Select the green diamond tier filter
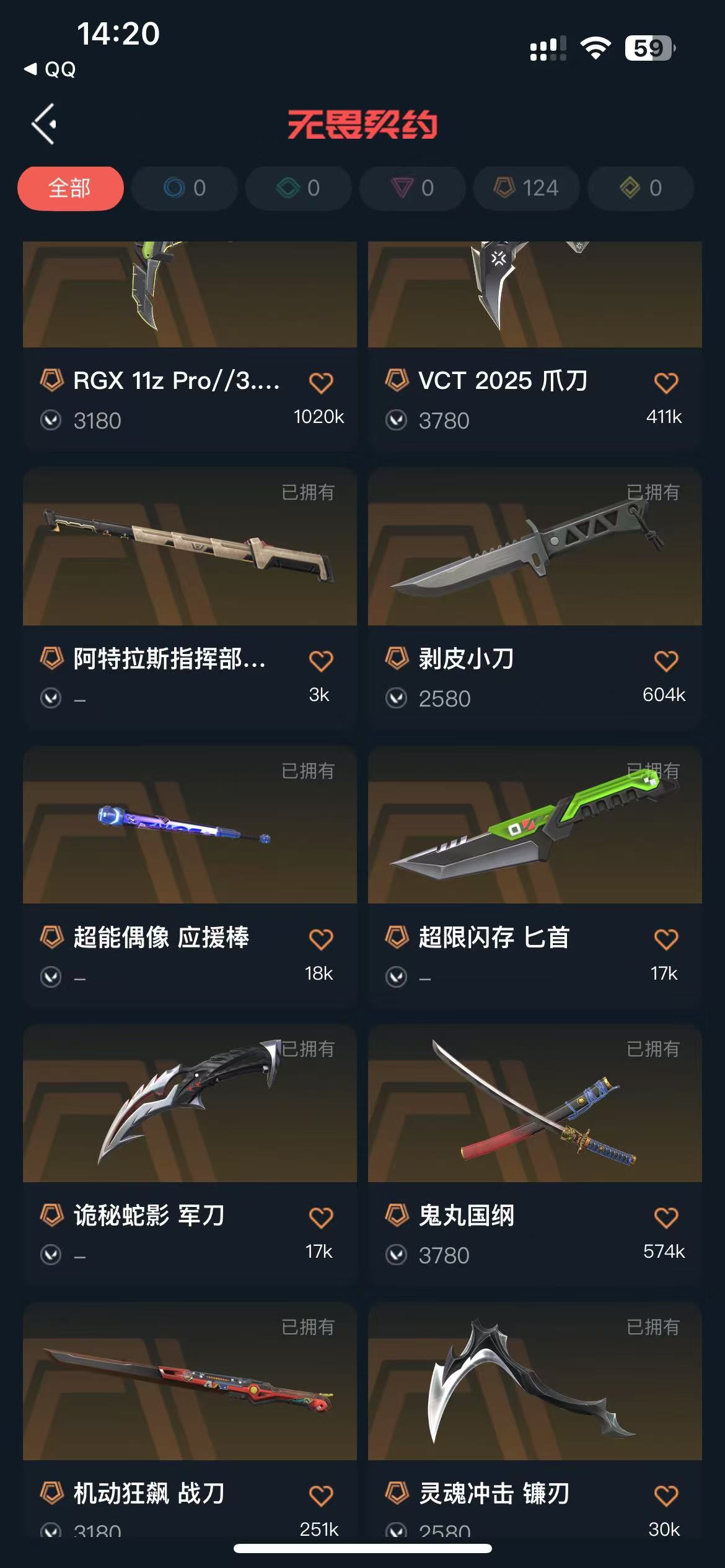 point(298,188)
